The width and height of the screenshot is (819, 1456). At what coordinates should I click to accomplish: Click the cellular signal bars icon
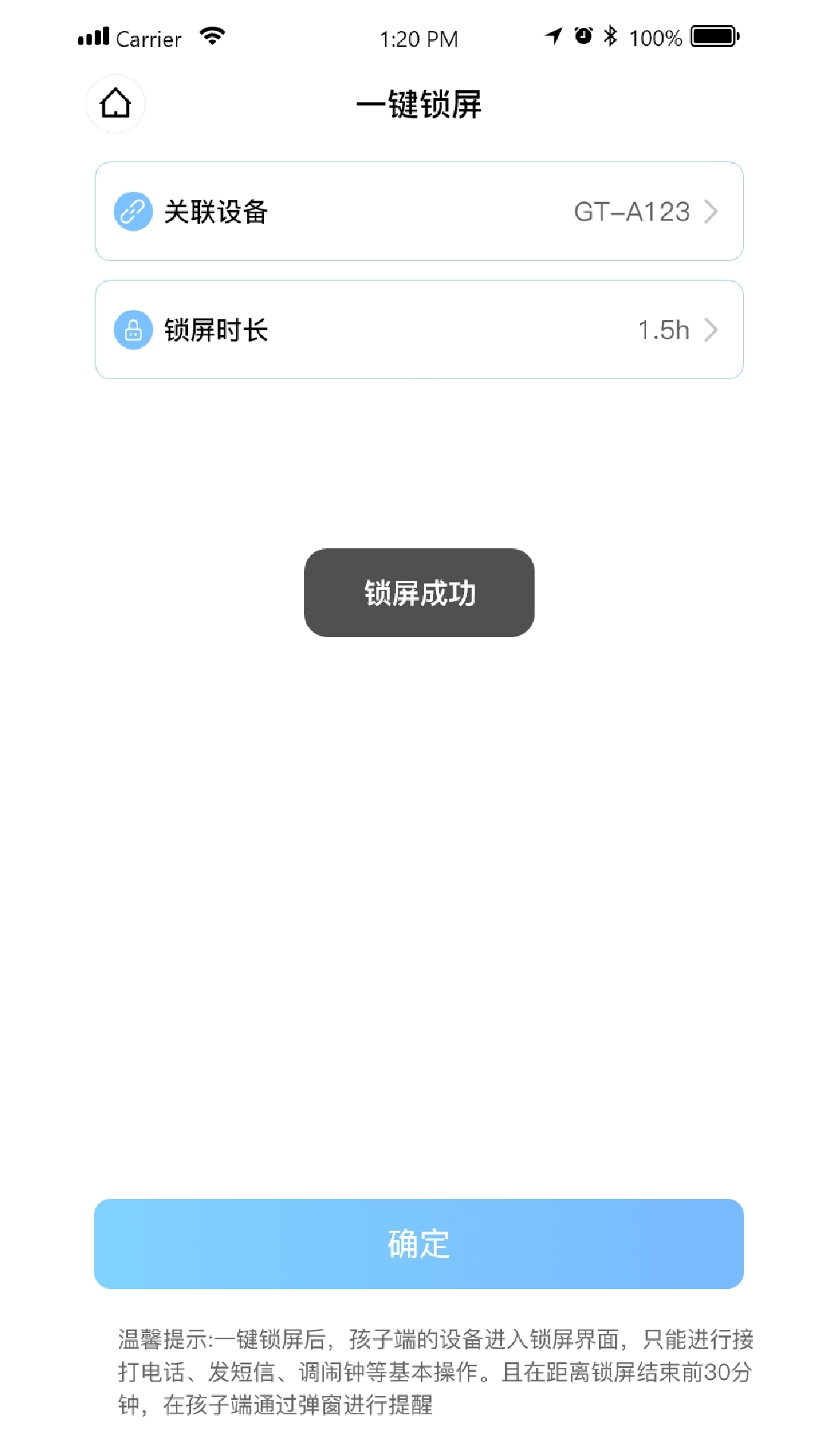(93, 35)
